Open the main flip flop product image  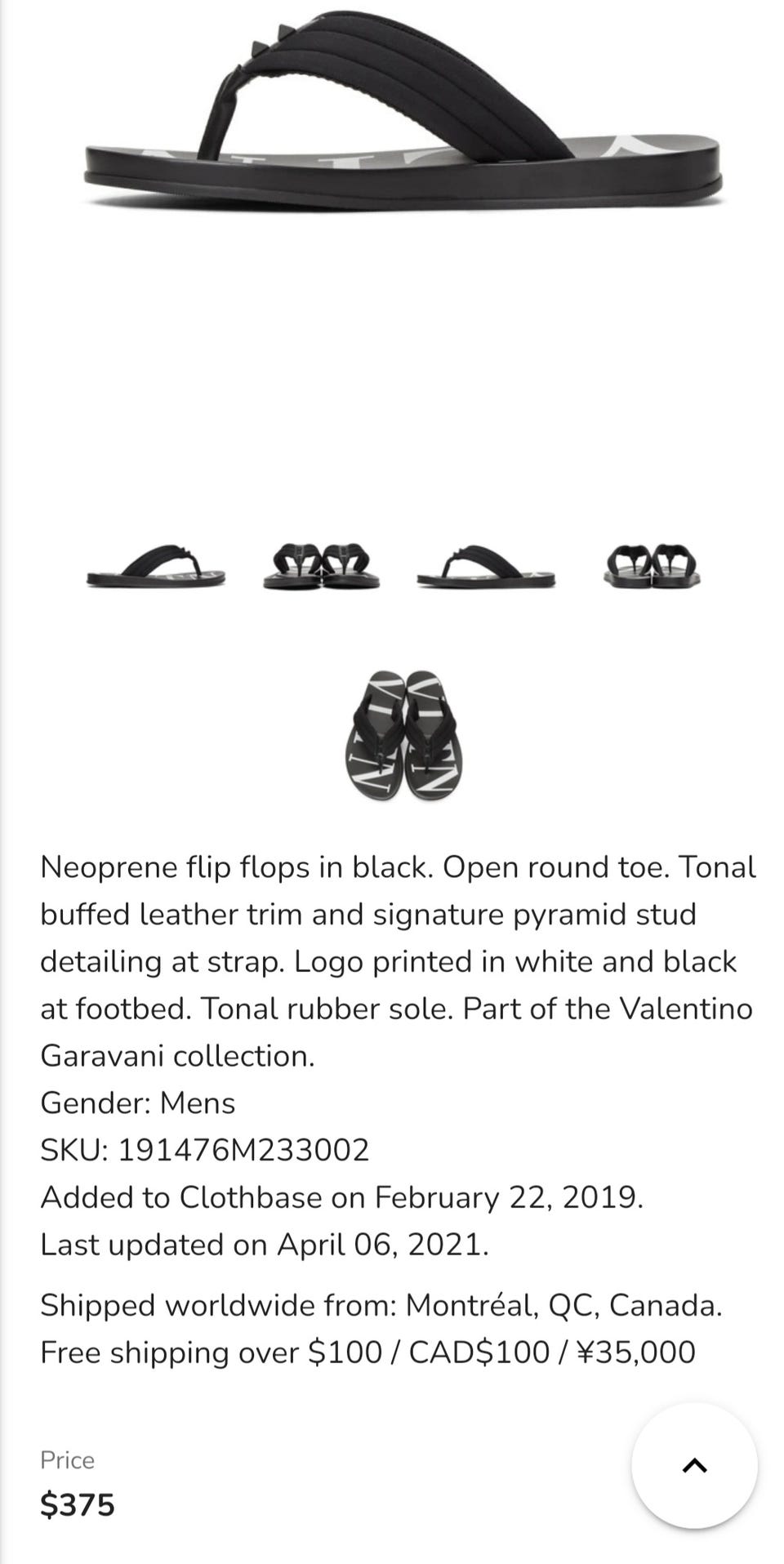coord(403,110)
